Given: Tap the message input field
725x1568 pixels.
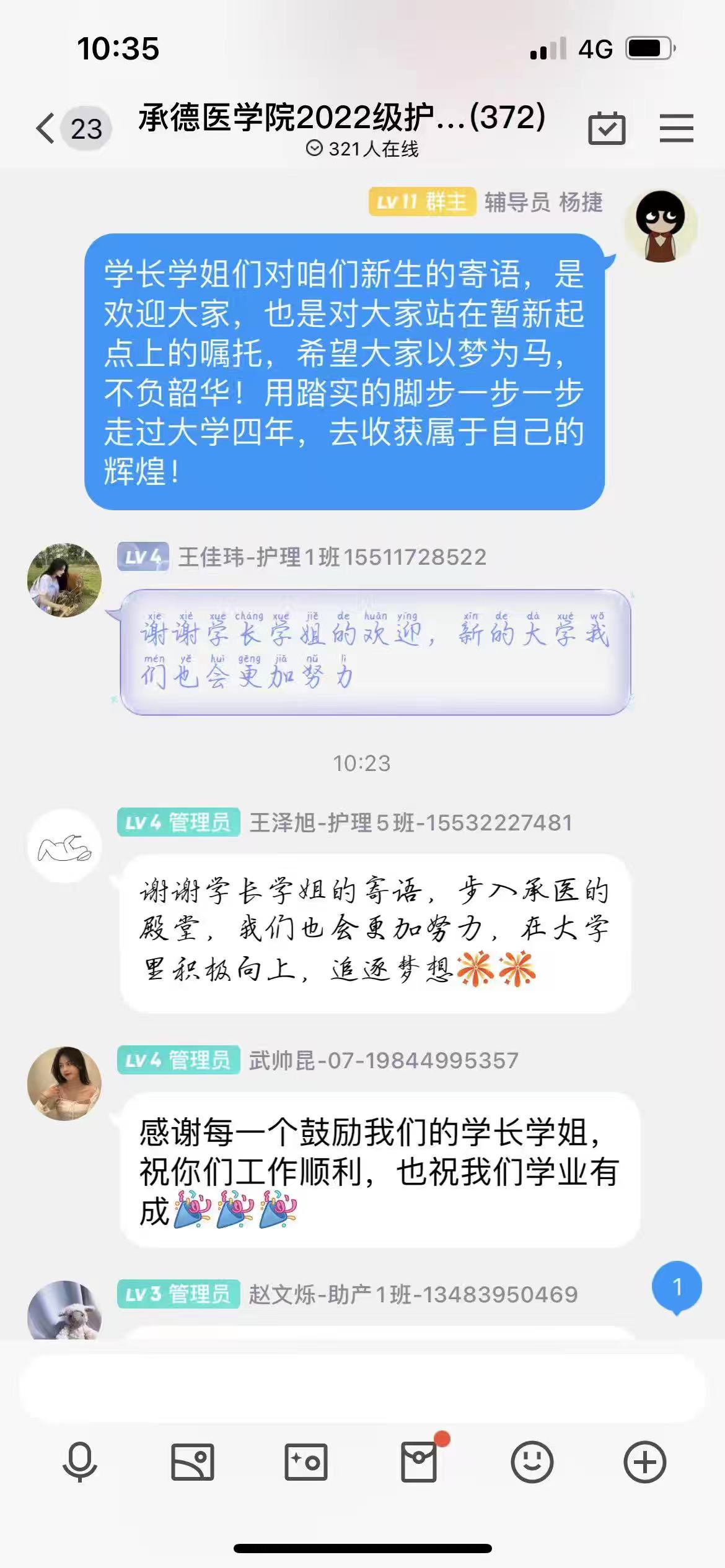Looking at the screenshot, I should (x=362, y=1388).
